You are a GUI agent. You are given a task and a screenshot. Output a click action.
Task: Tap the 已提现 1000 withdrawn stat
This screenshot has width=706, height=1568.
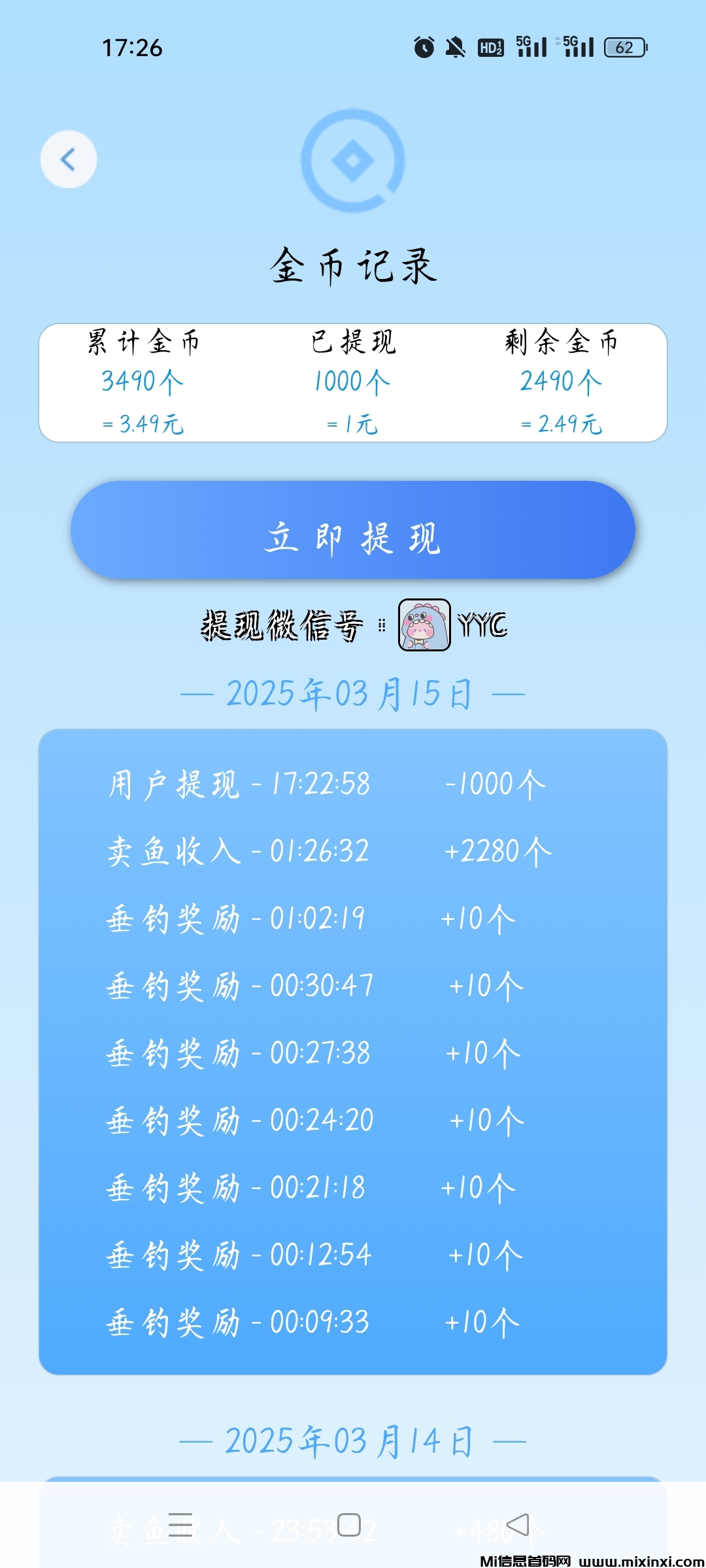(353, 381)
